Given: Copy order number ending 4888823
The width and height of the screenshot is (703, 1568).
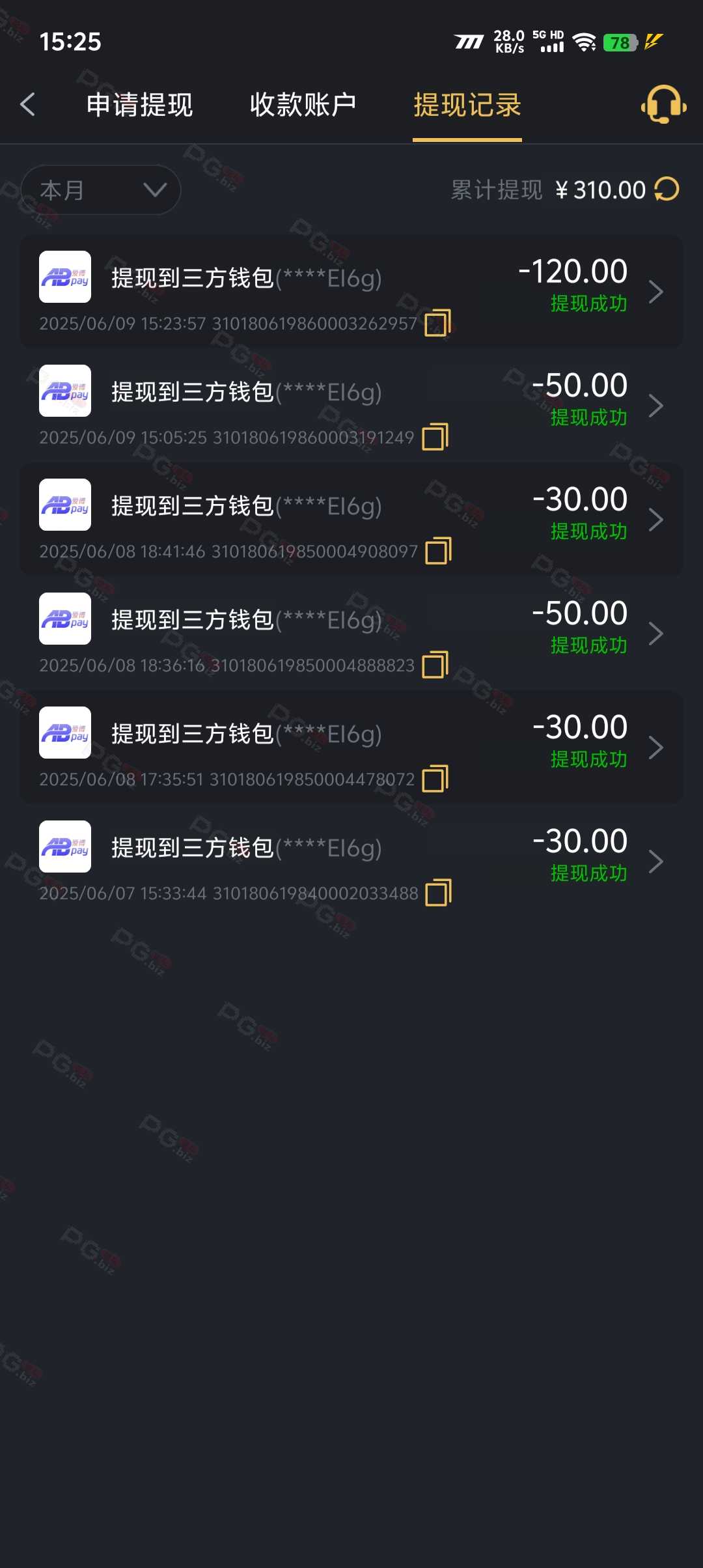Looking at the screenshot, I should tap(435, 665).
